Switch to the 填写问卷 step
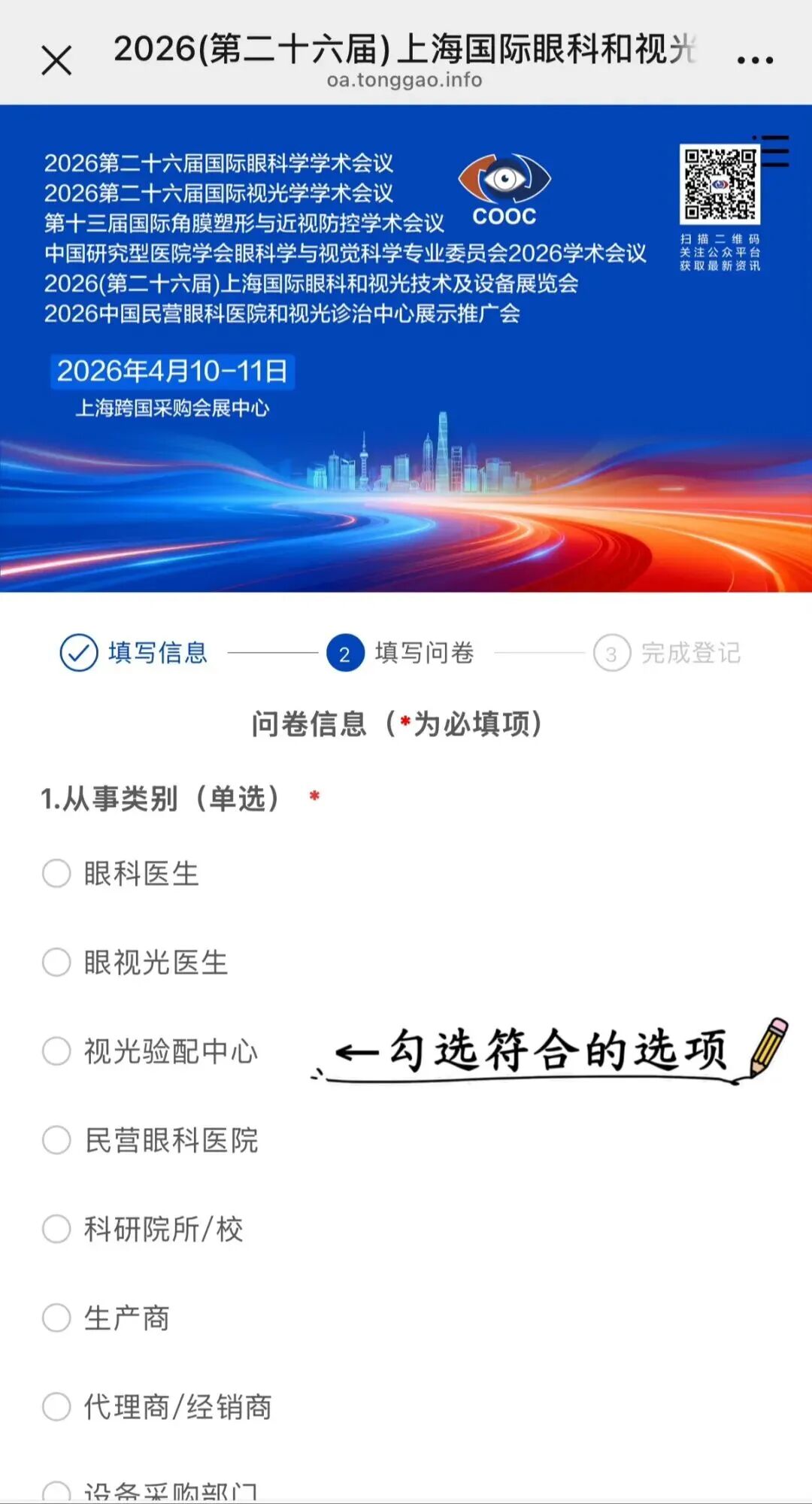This screenshot has height=1504, width=812. point(423,653)
